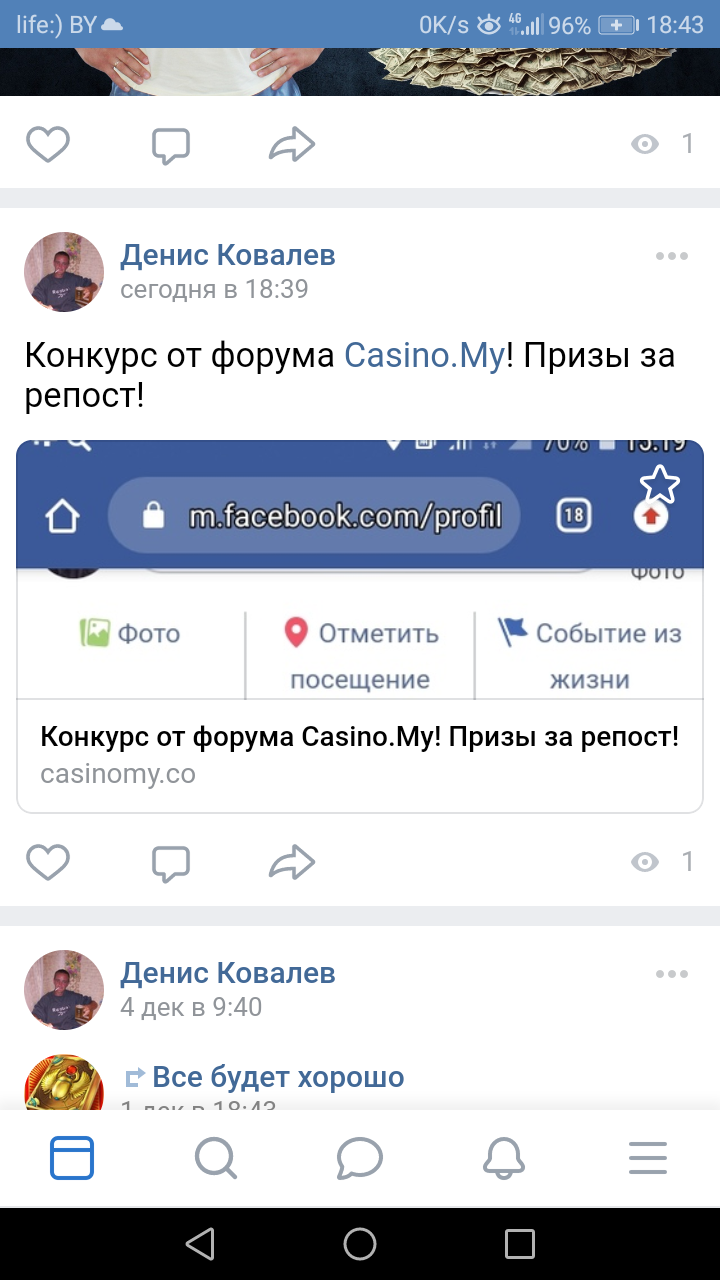Like the Casino.My contest post

[47, 862]
